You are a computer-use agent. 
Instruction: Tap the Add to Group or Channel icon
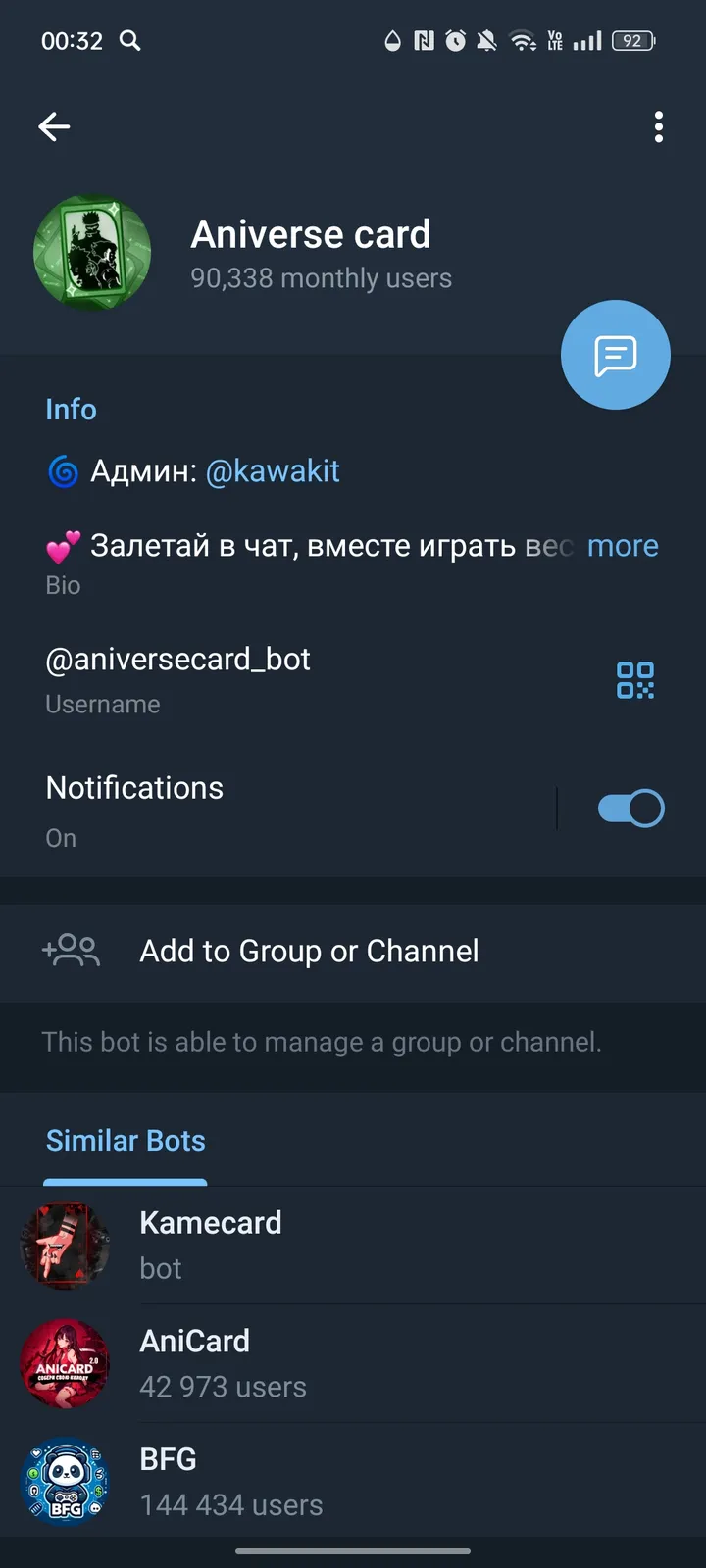[x=70, y=950]
